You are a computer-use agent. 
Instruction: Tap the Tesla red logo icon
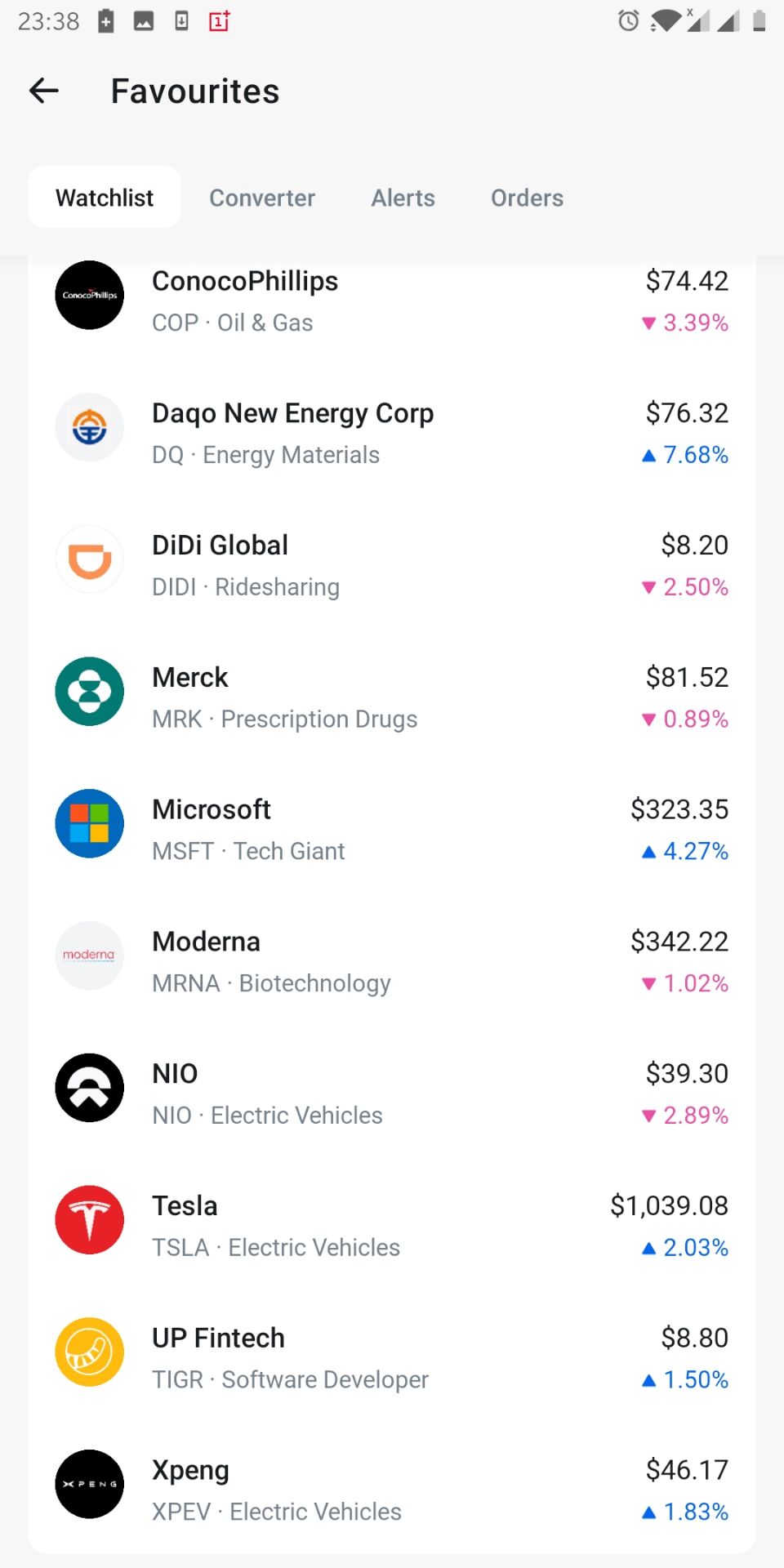(x=89, y=1220)
